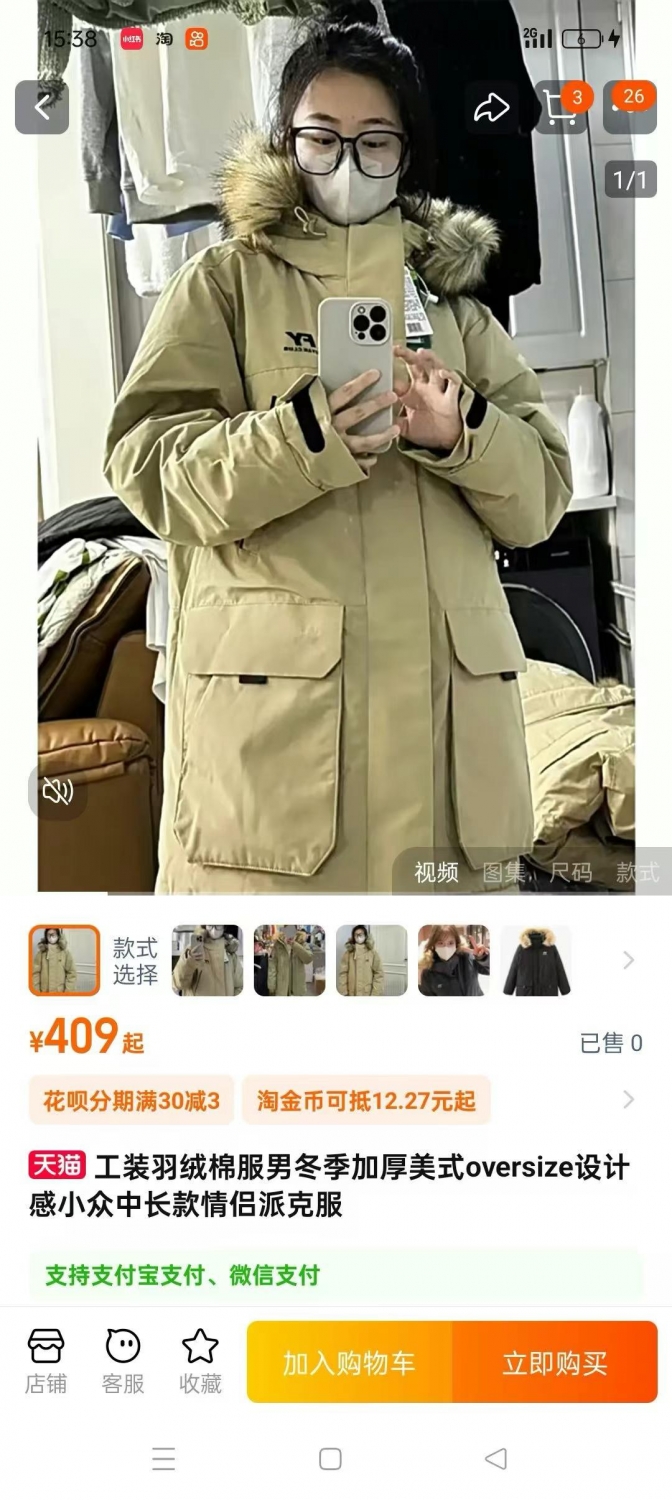Expand the style options chevron
Viewport: 672px width, 1500px height.
[x=628, y=961]
